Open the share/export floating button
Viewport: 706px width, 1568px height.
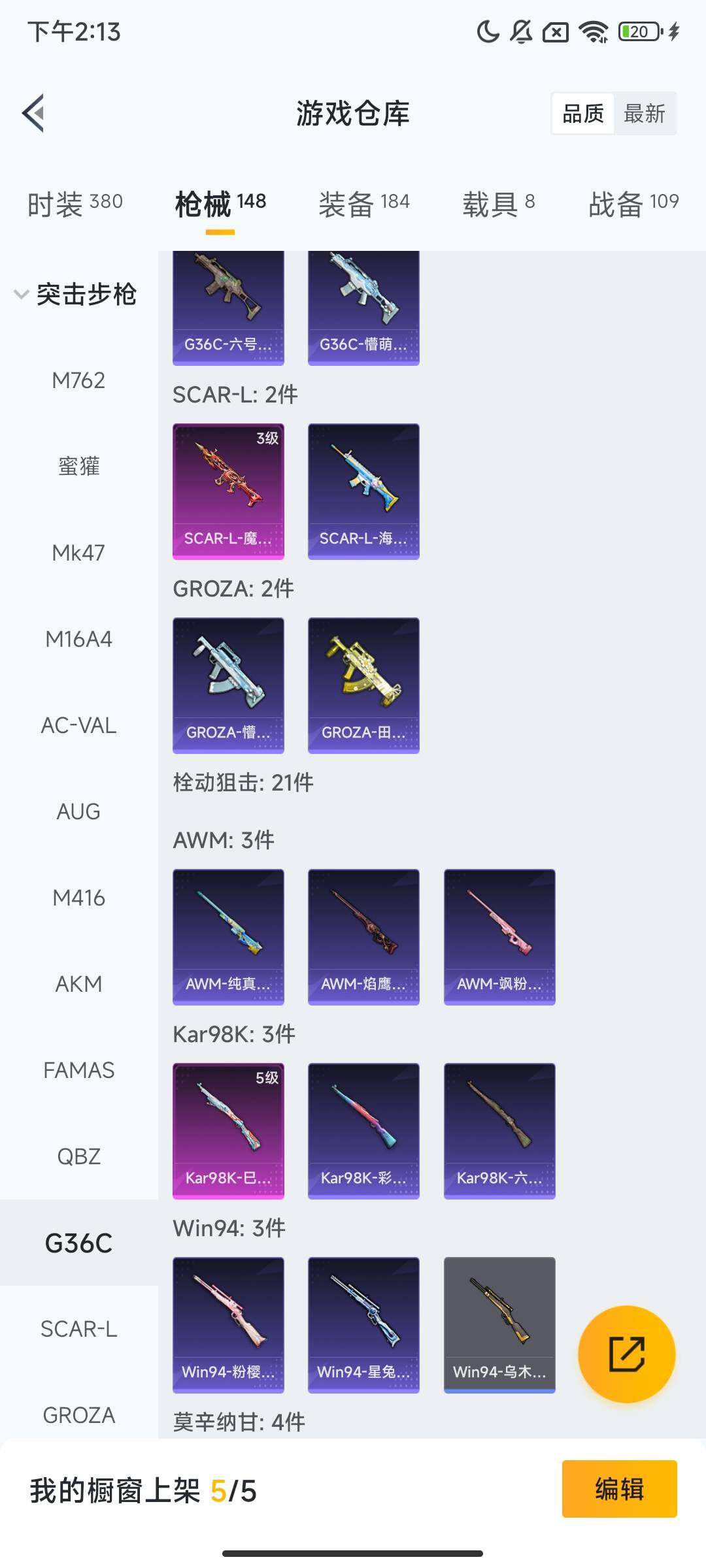[626, 1354]
